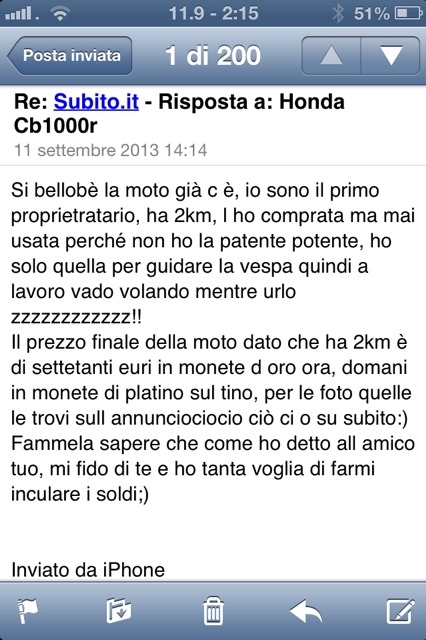
Task: Go back to Posta inviata
Action: [x=70, y=56]
